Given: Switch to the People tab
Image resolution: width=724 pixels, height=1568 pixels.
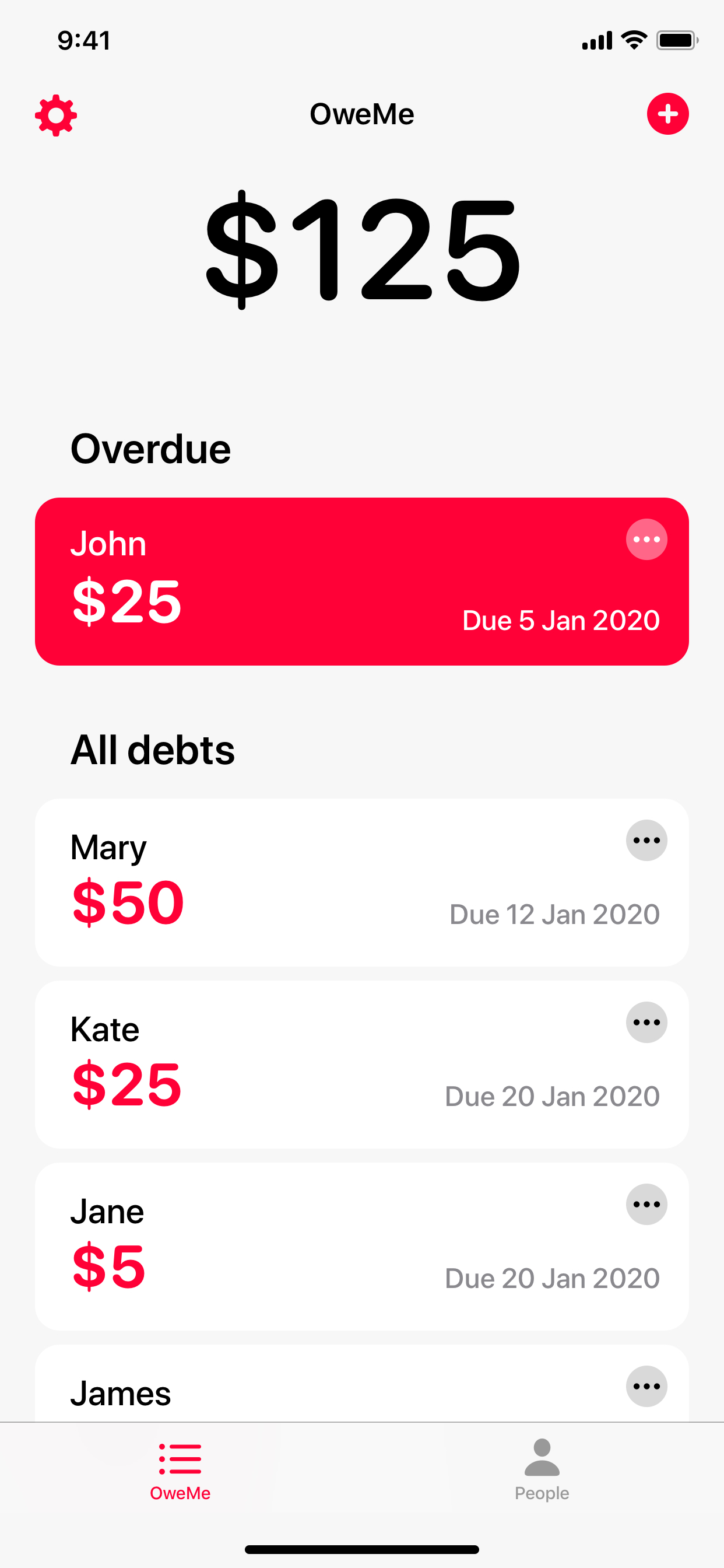Looking at the screenshot, I should point(542,1471).
